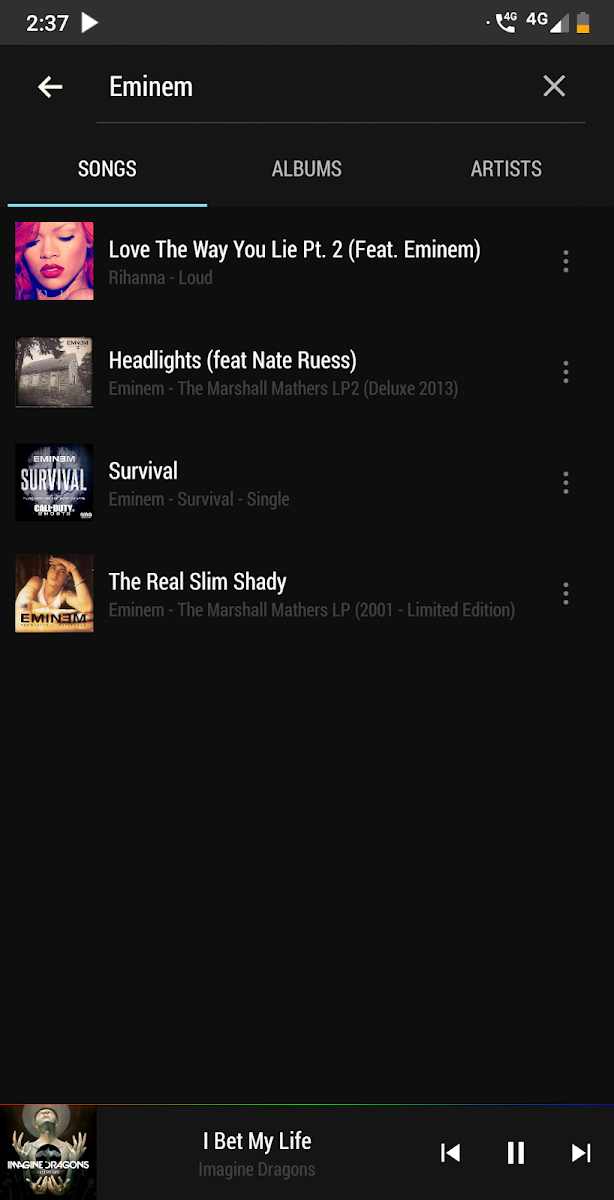Select the Songs tab
This screenshot has width=614, height=1200.
107,169
